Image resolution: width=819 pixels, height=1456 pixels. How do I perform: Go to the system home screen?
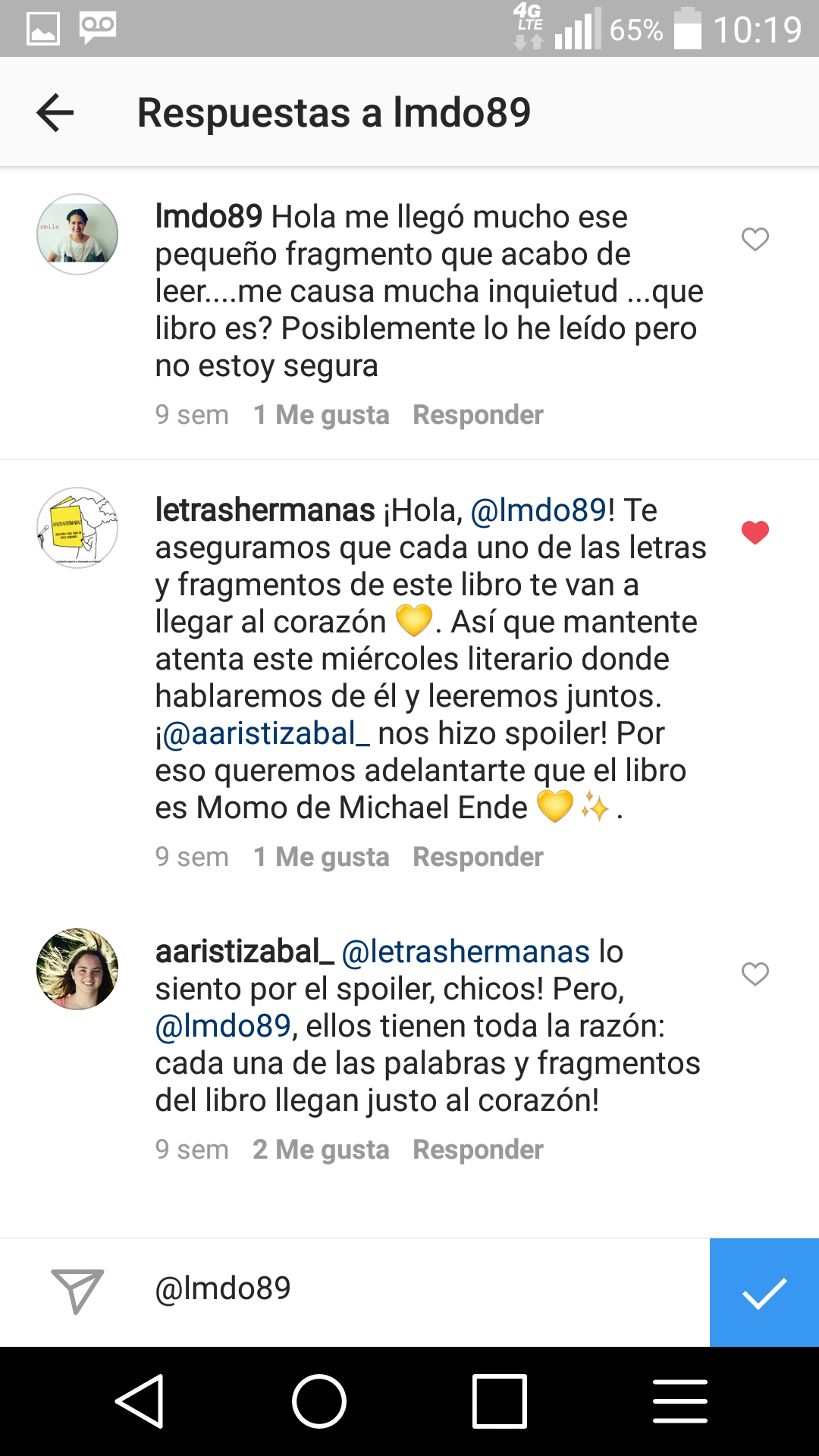click(x=319, y=1401)
